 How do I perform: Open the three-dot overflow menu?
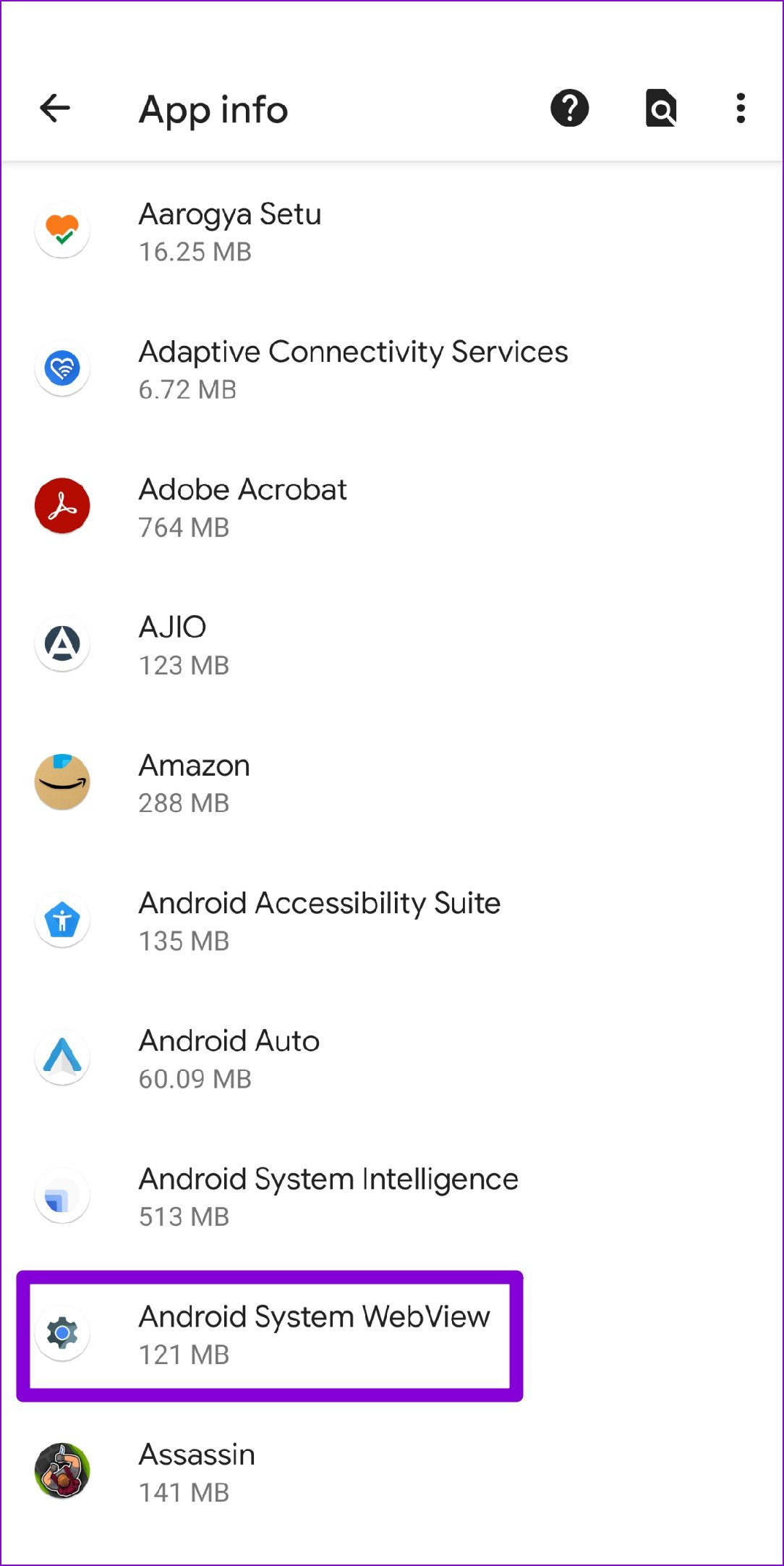pos(741,109)
